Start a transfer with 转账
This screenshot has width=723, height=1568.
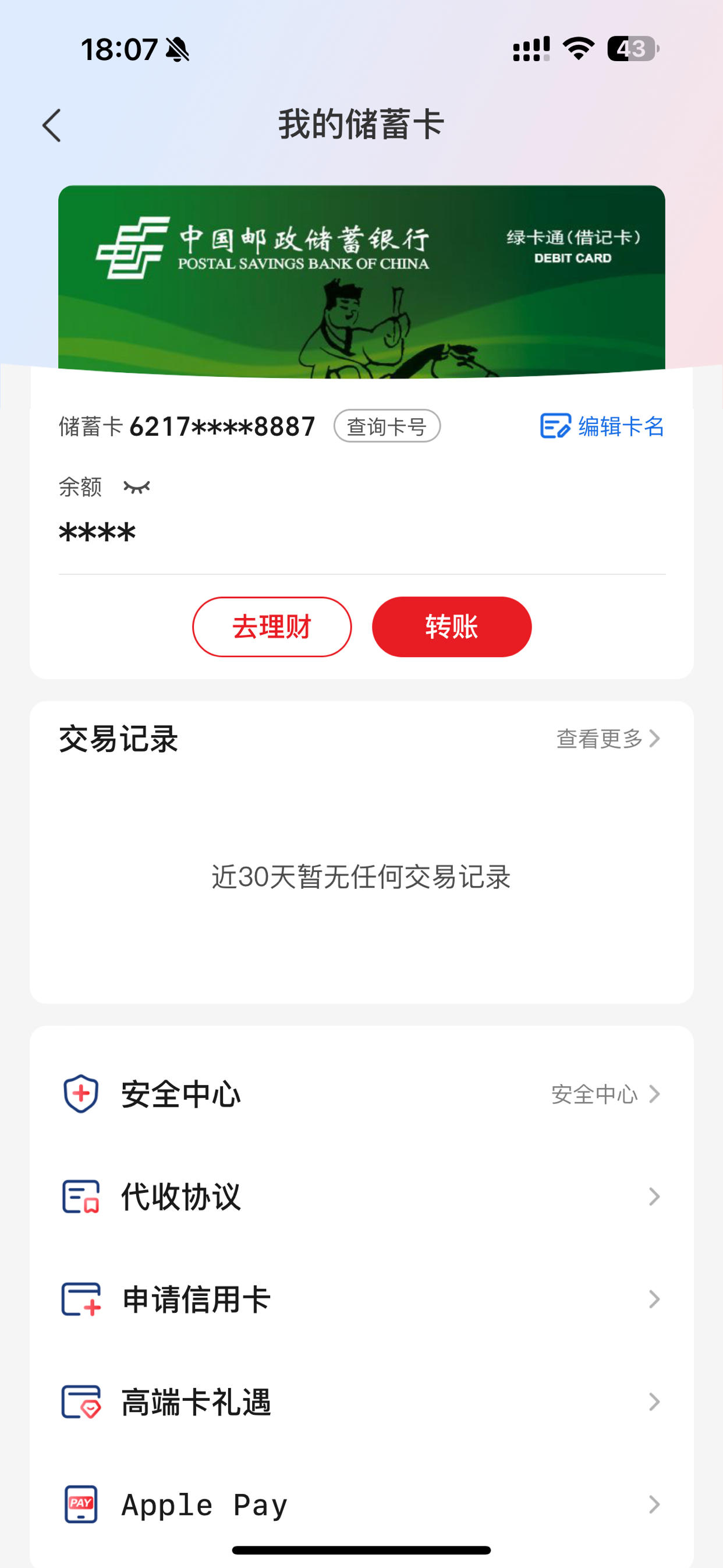coord(452,627)
